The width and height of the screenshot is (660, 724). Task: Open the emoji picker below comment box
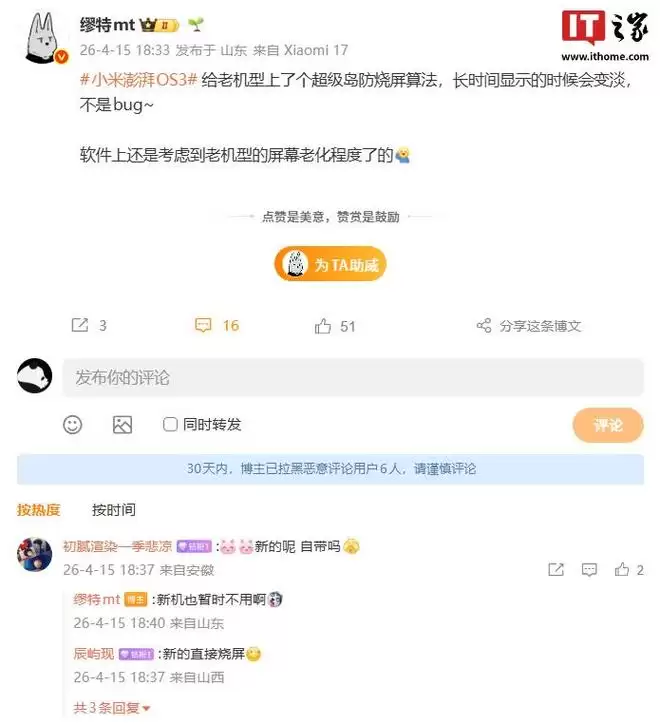point(72,424)
